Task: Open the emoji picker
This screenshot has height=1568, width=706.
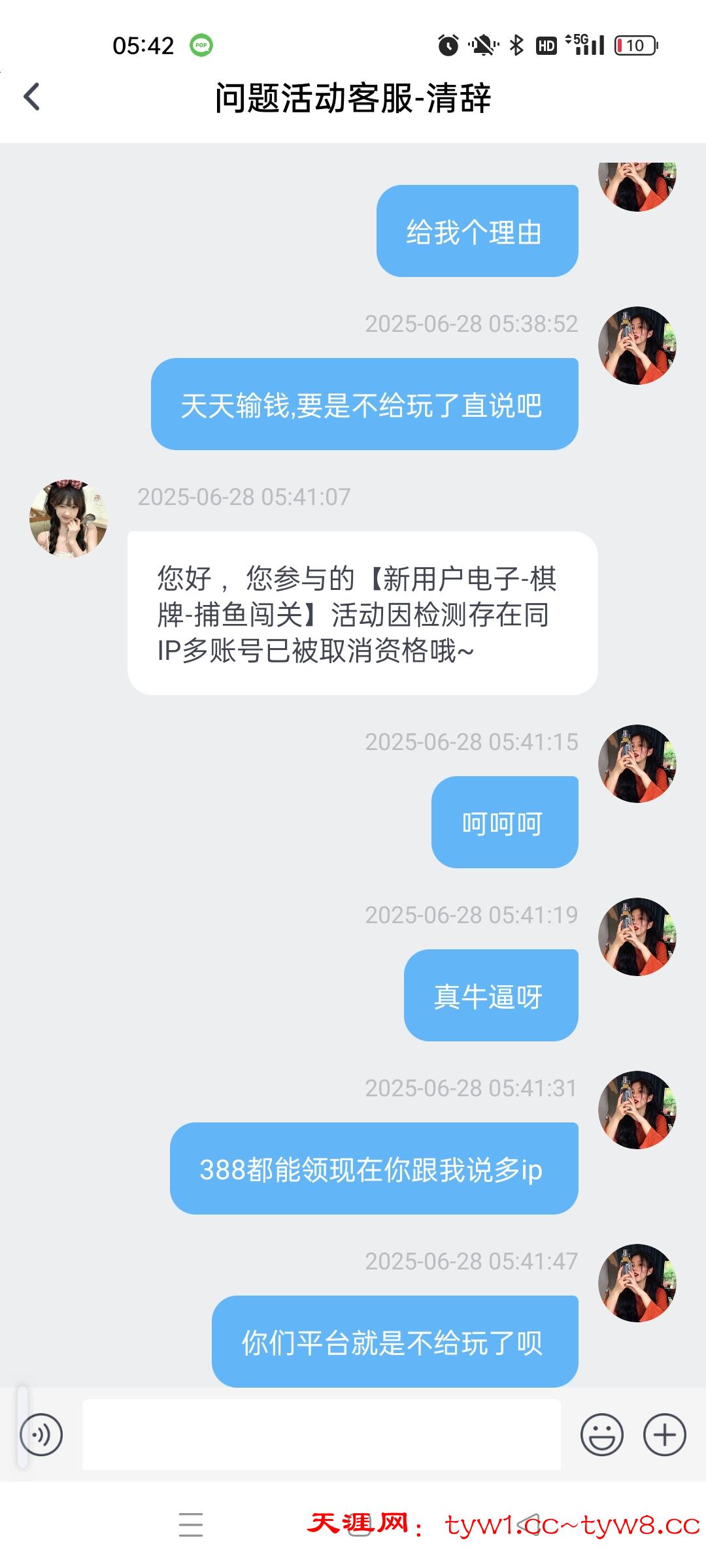Action: [601, 1435]
